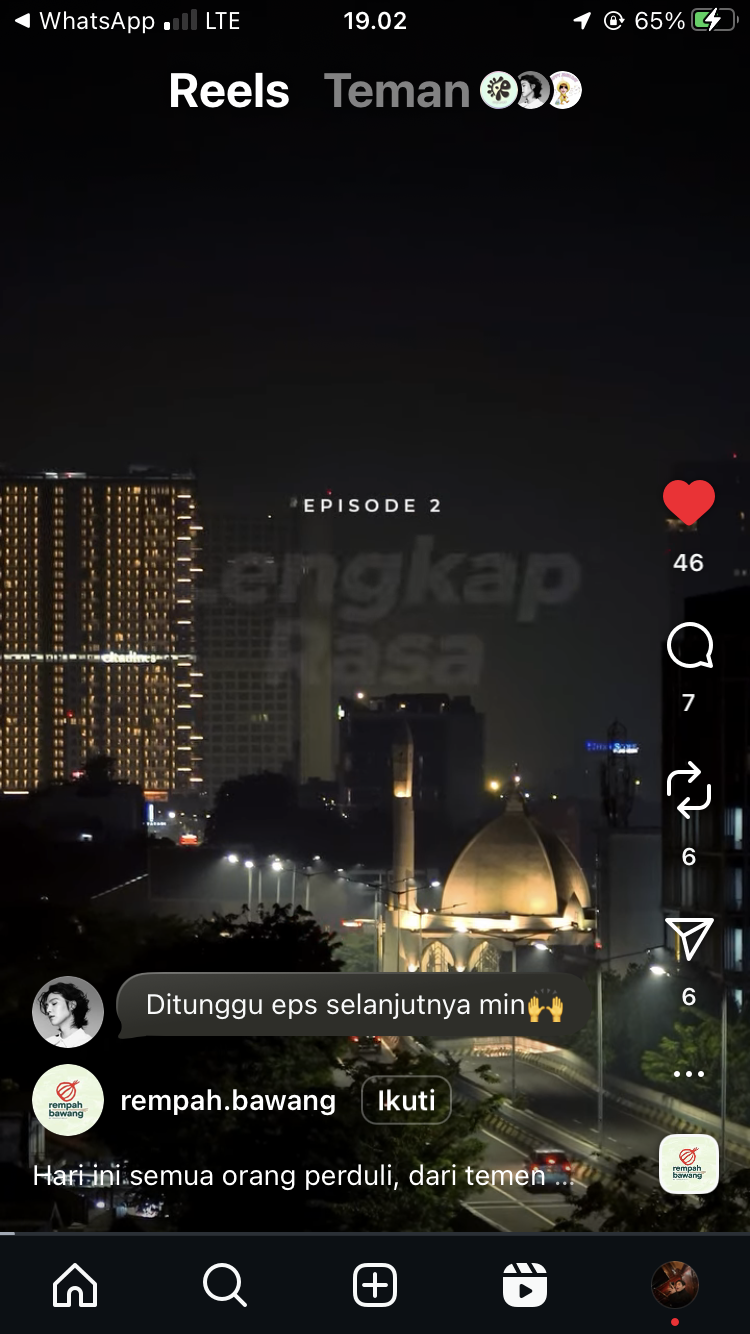
Task: Open the comments on this reel
Action: pyautogui.click(x=689, y=647)
